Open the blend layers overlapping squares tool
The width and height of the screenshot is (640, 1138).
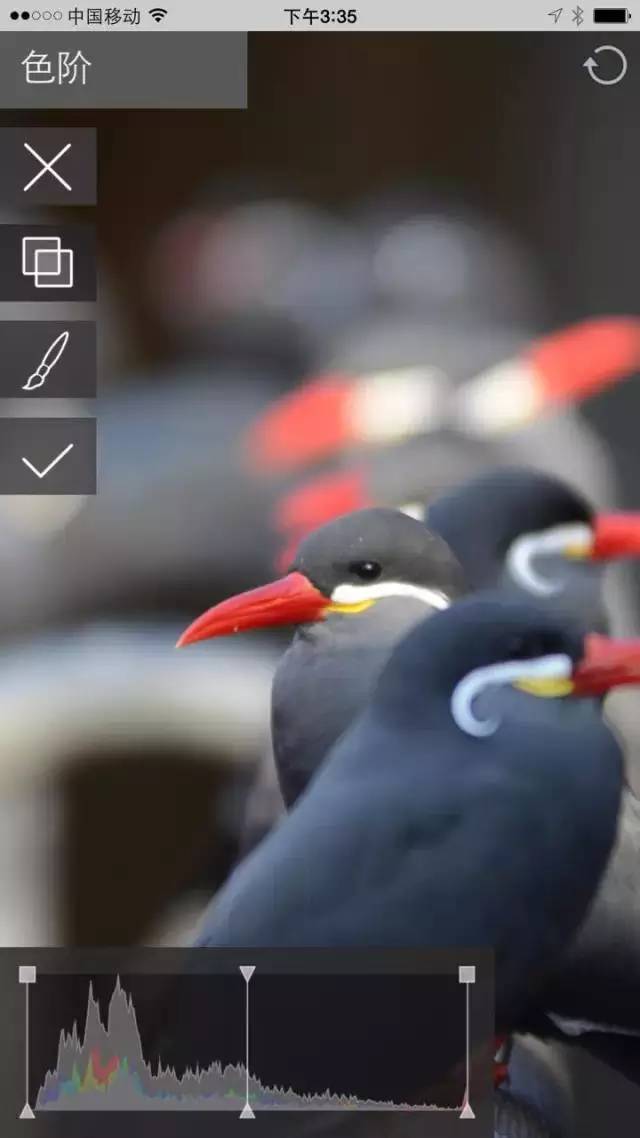coord(48,262)
